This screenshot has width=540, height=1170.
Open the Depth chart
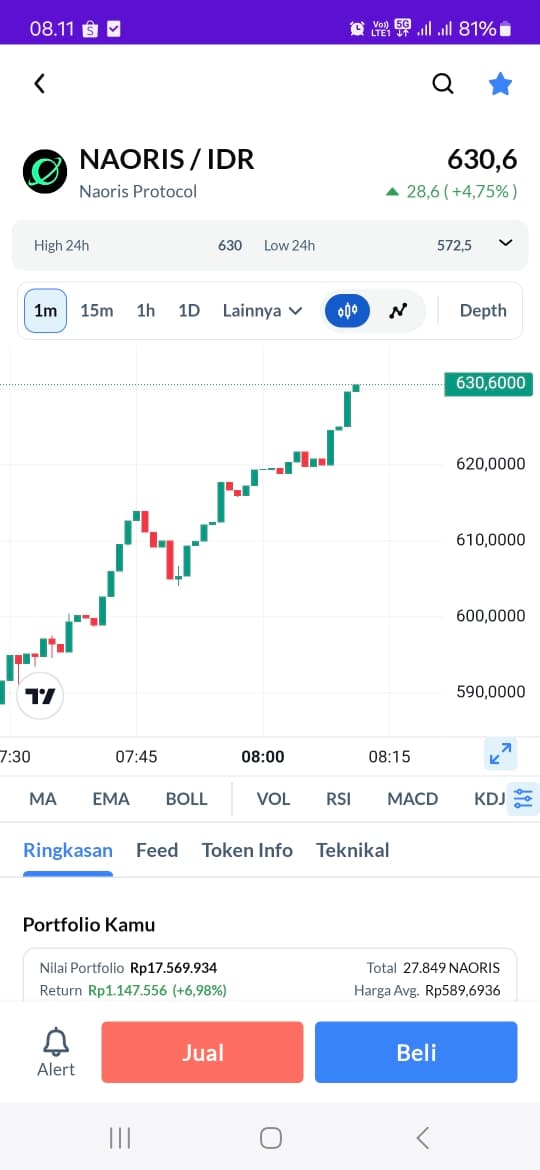[x=483, y=310]
